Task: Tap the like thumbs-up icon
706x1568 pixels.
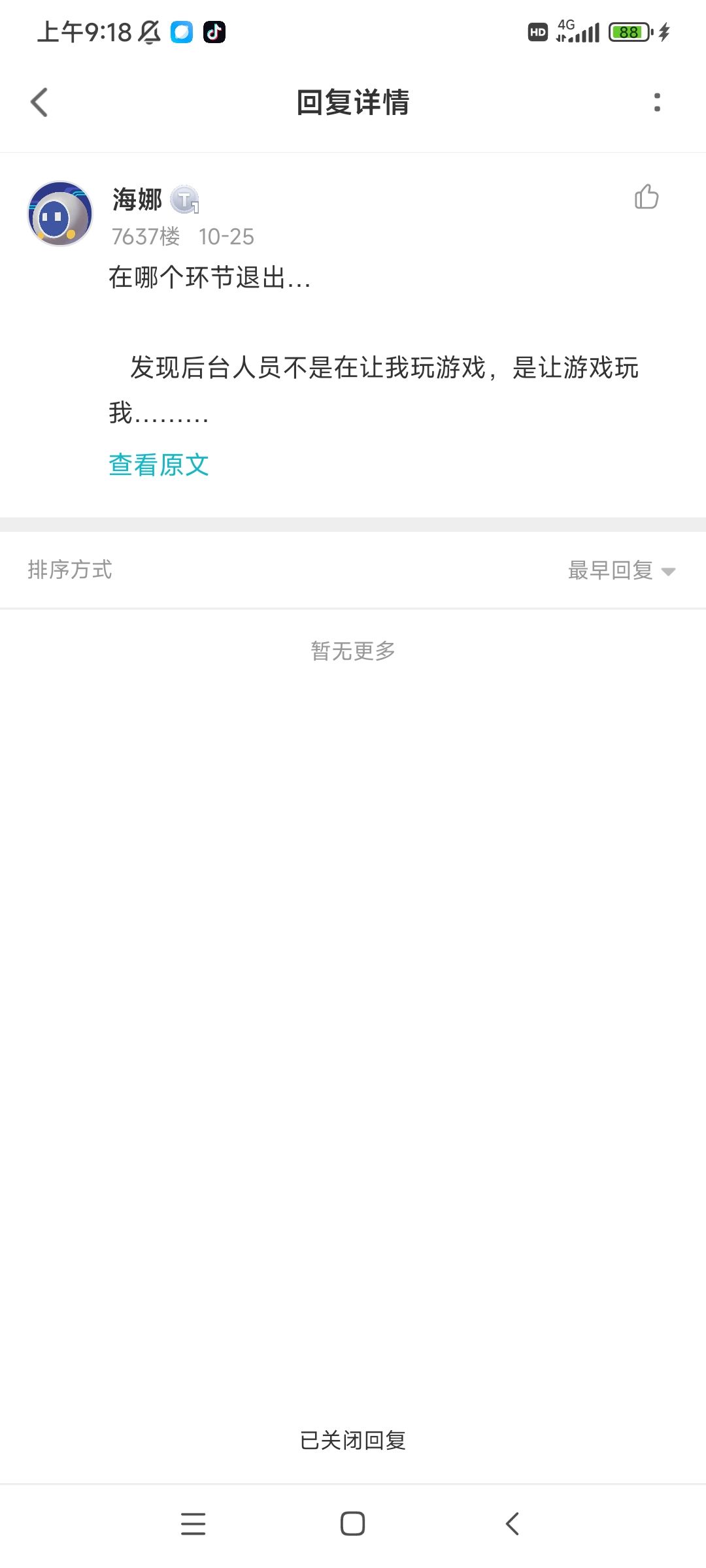Action: pyautogui.click(x=646, y=197)
